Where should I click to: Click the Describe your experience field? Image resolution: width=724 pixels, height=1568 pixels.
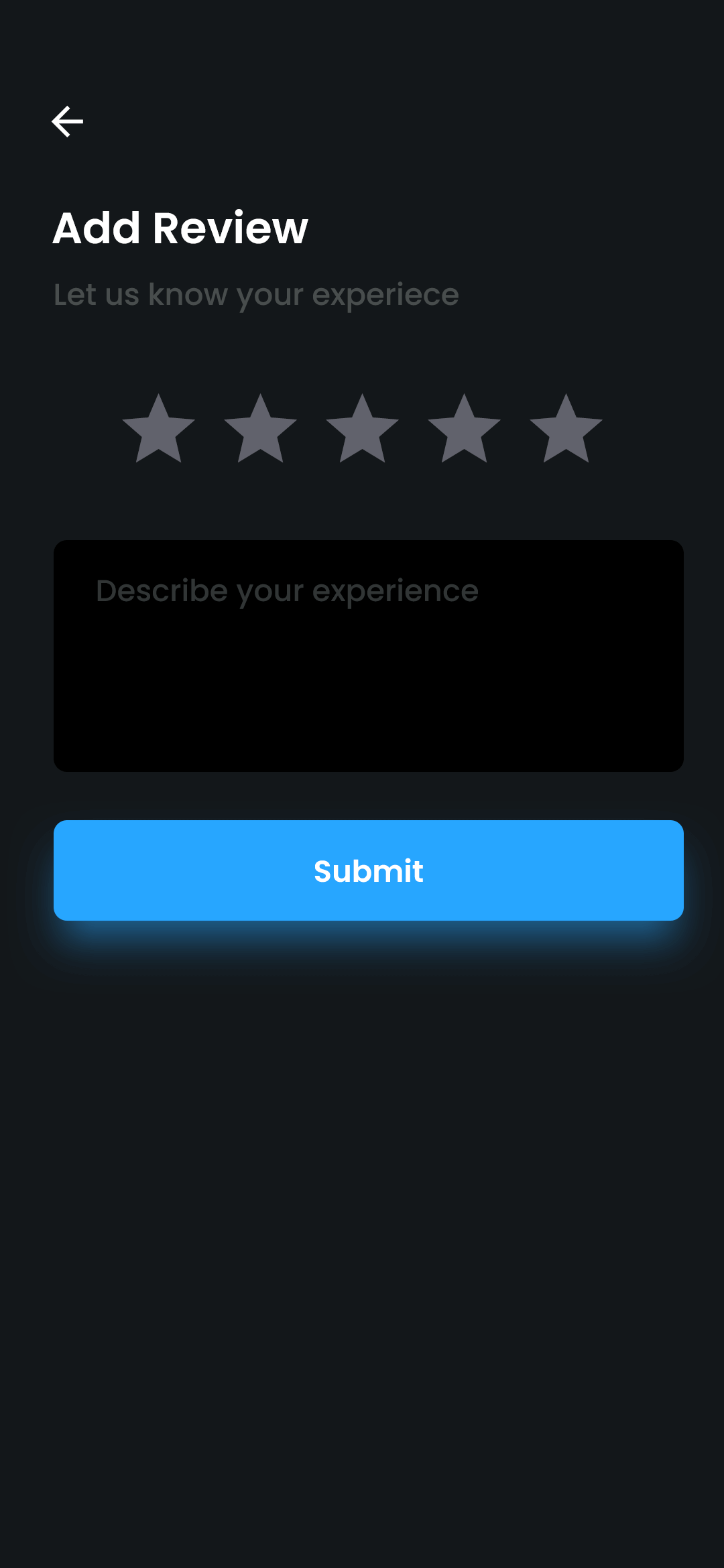pos(367,655)
